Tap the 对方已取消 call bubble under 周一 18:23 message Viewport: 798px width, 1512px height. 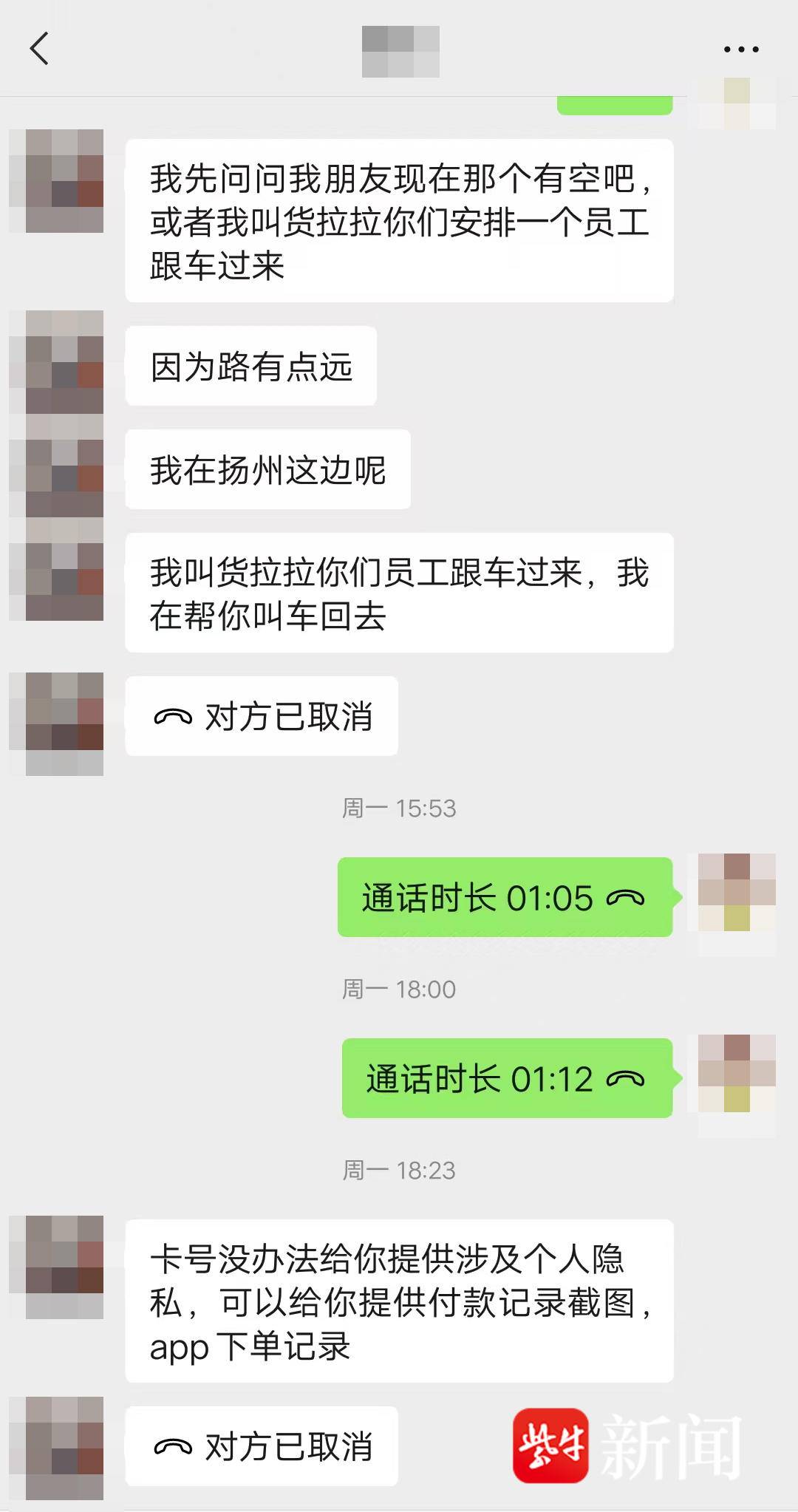click(262, 1446)
